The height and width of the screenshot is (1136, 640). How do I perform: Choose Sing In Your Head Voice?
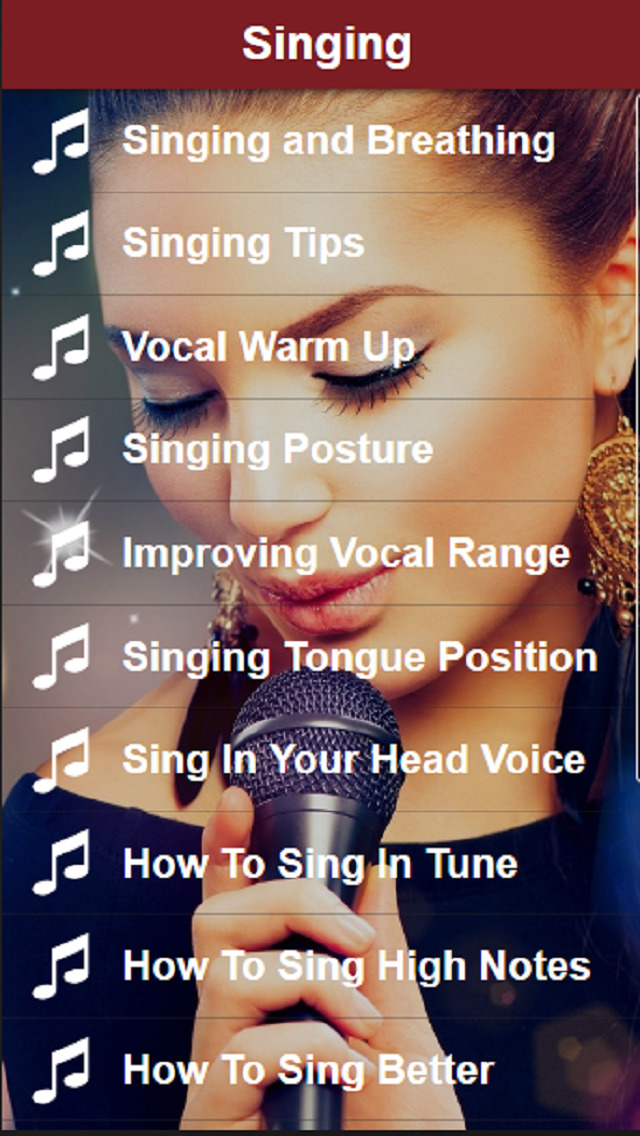click(353, 759)
